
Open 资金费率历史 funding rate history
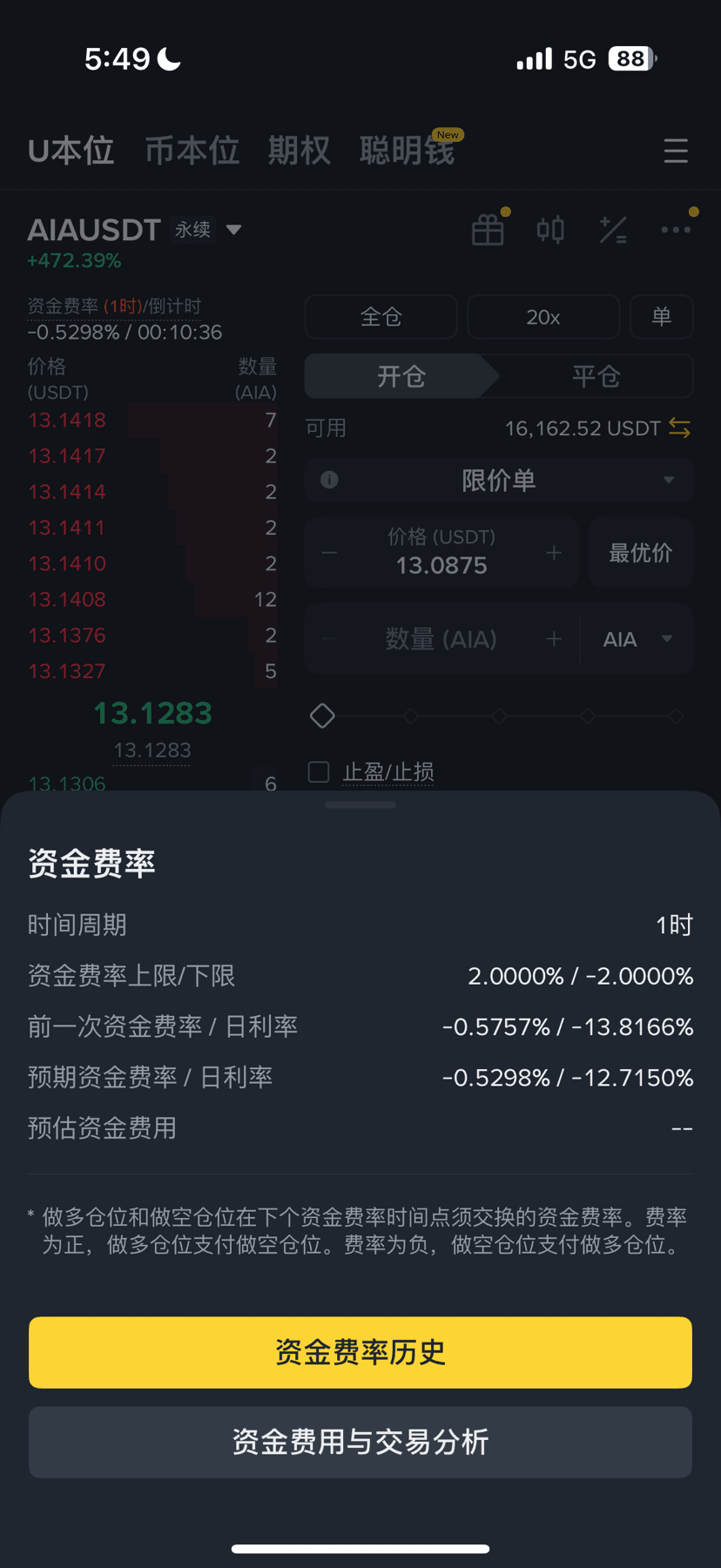360,1352
